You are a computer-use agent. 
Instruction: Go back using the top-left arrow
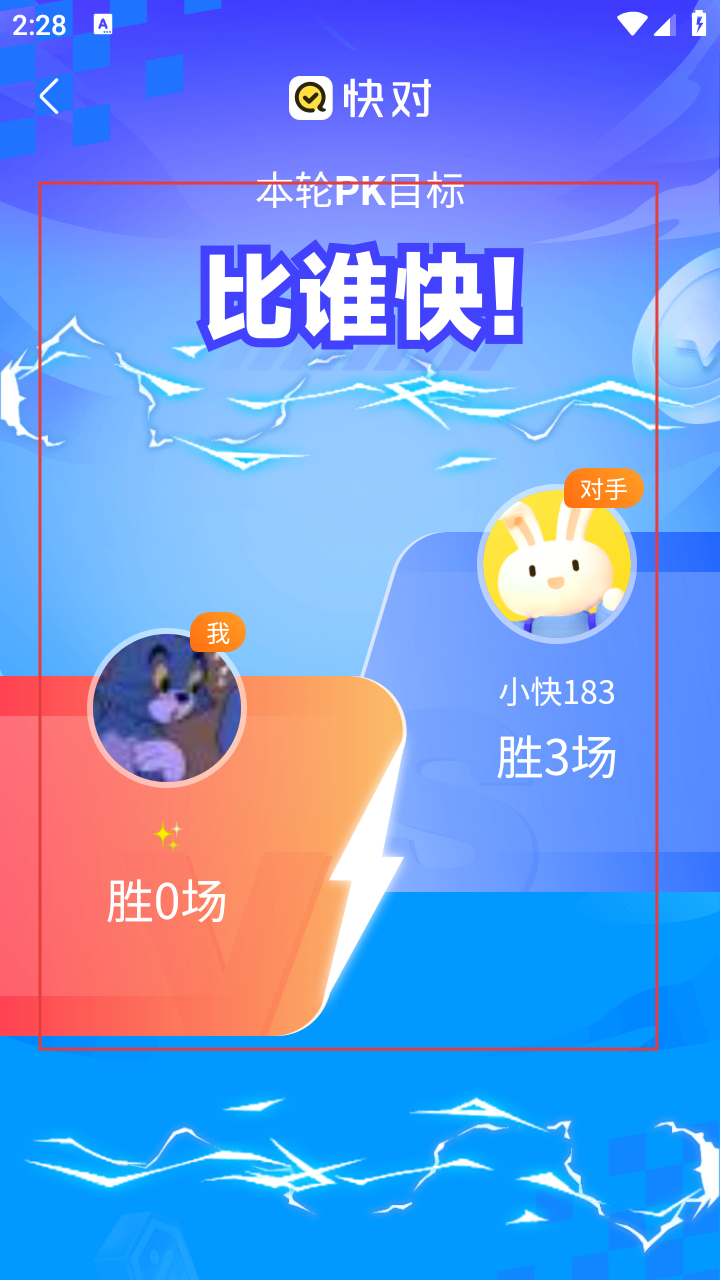coord(49,97)
